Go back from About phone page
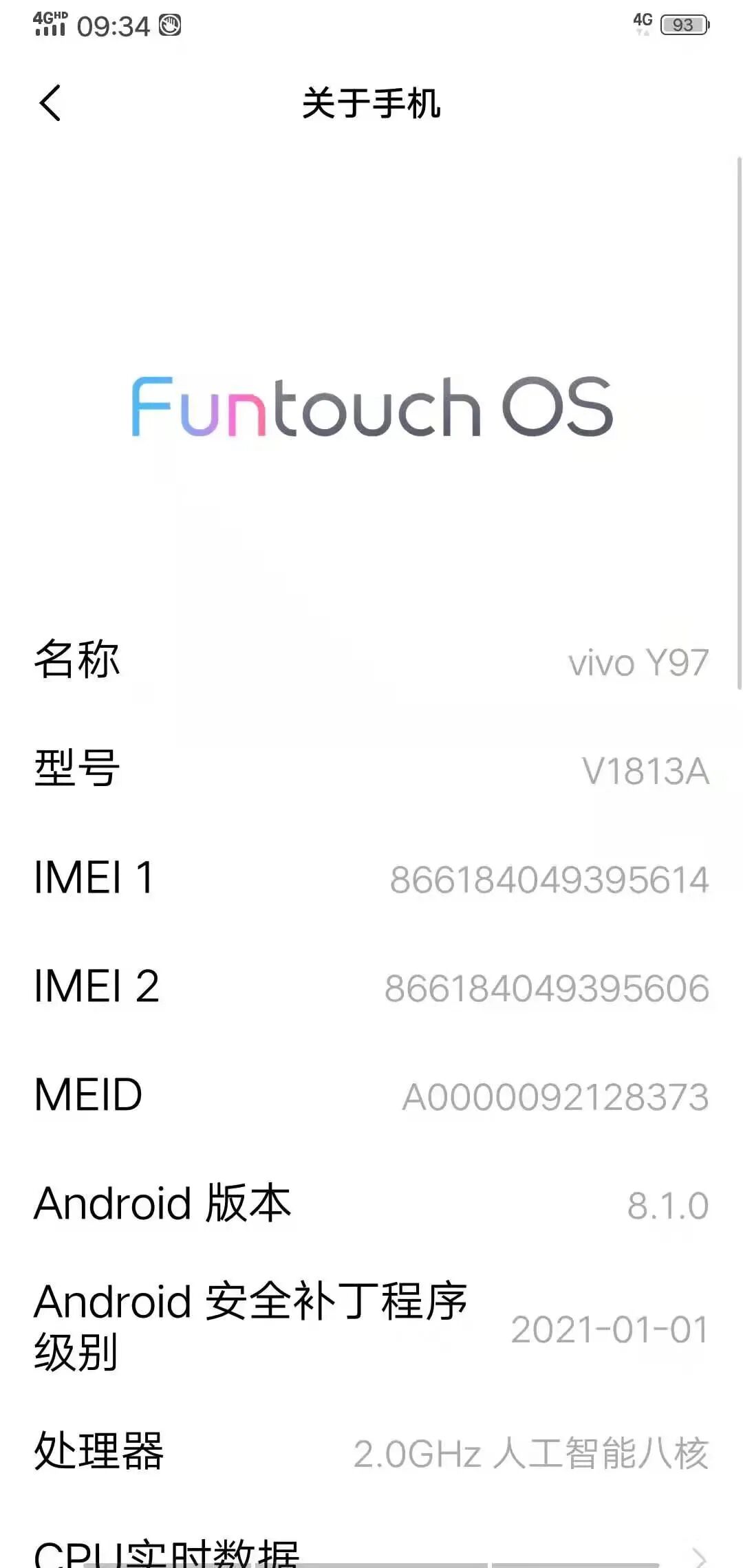The width and height of the screenshot is (743, 1568). [x=50, y=103]
